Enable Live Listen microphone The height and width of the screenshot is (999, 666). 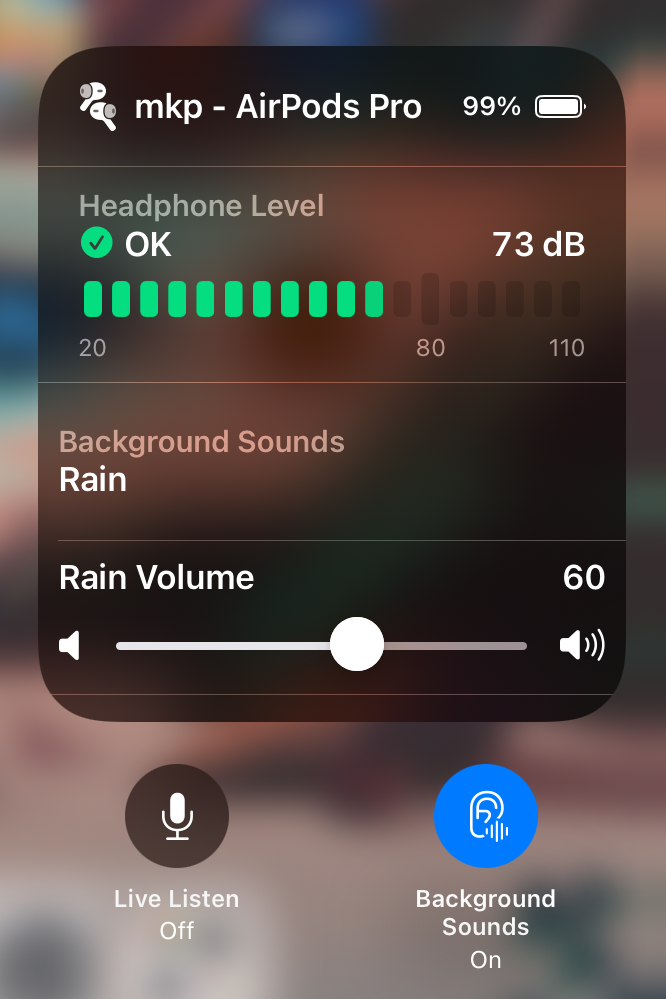pos(177,816)
